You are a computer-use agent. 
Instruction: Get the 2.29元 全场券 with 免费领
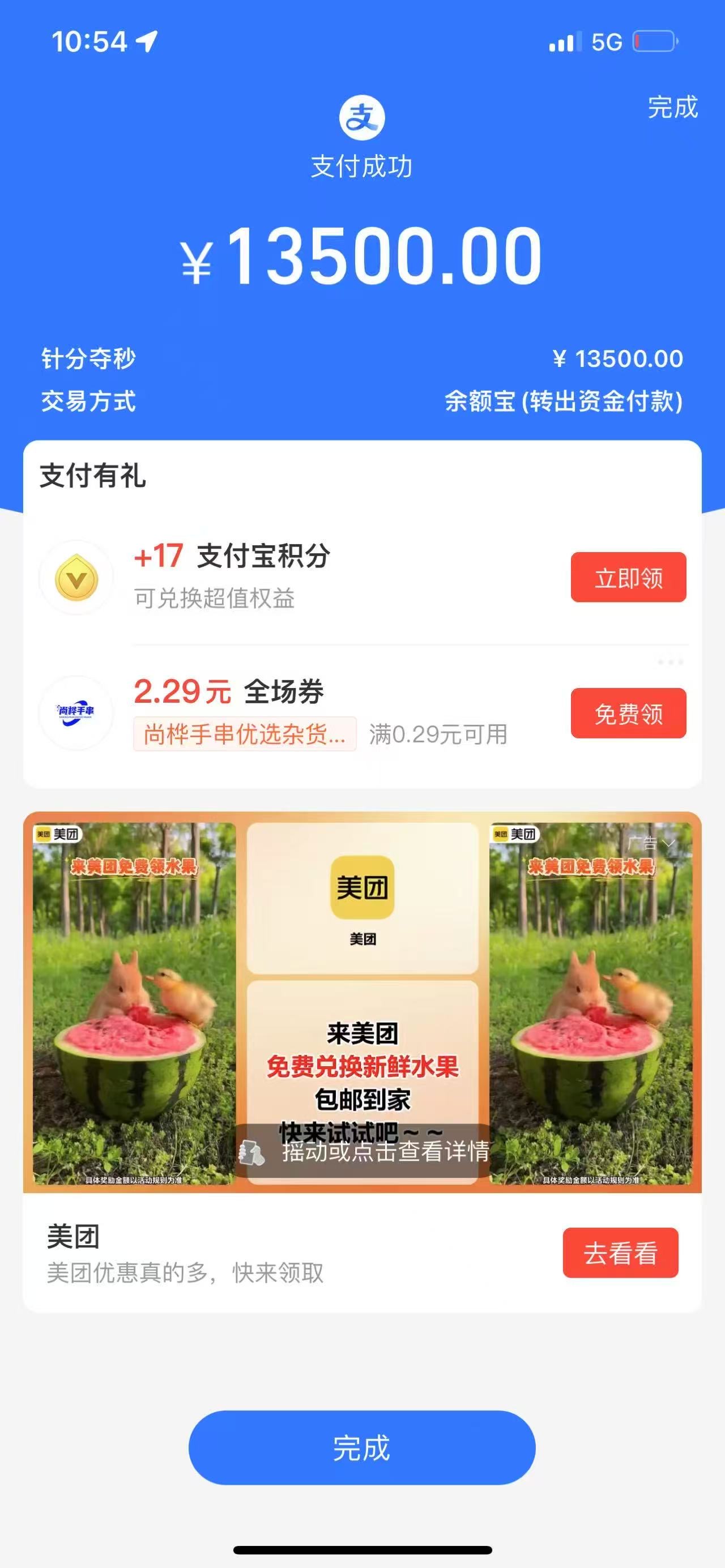[x=628, y=713]
